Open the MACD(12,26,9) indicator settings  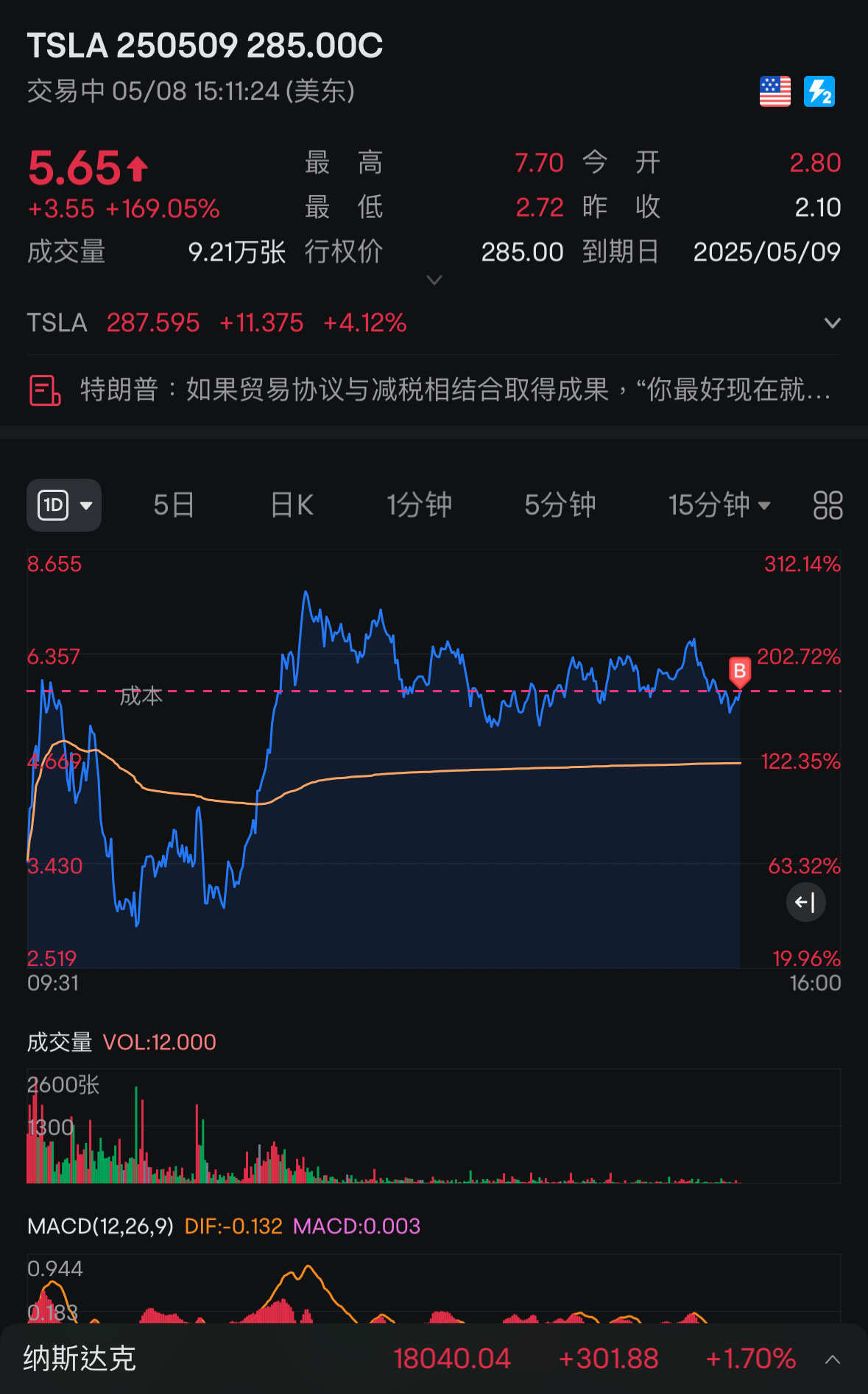click(100, 1226)
